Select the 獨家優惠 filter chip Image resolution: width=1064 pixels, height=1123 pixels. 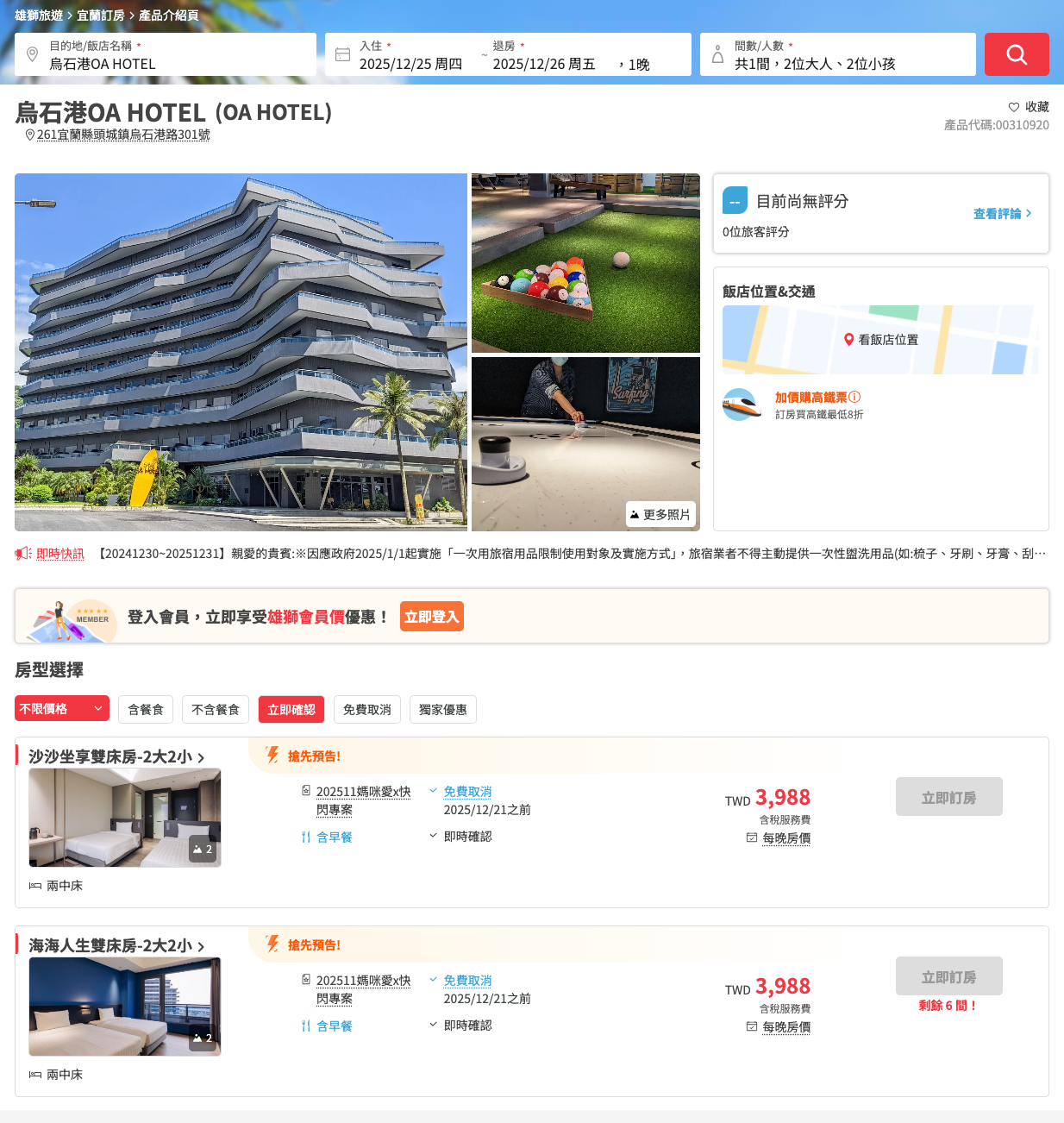443,709
